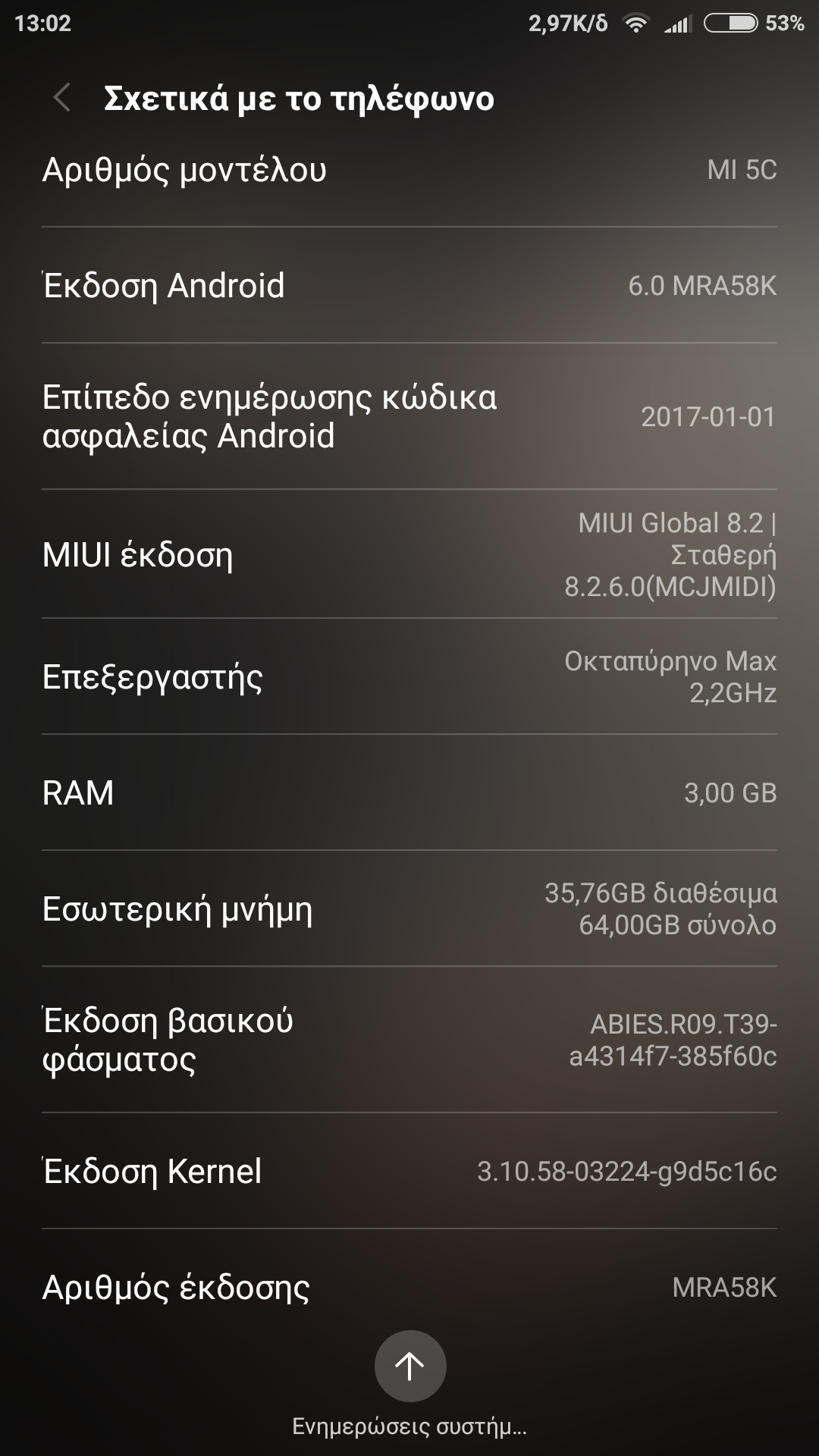
Task: Tap the MIUI έκδοση row
Action: [409, 554]
